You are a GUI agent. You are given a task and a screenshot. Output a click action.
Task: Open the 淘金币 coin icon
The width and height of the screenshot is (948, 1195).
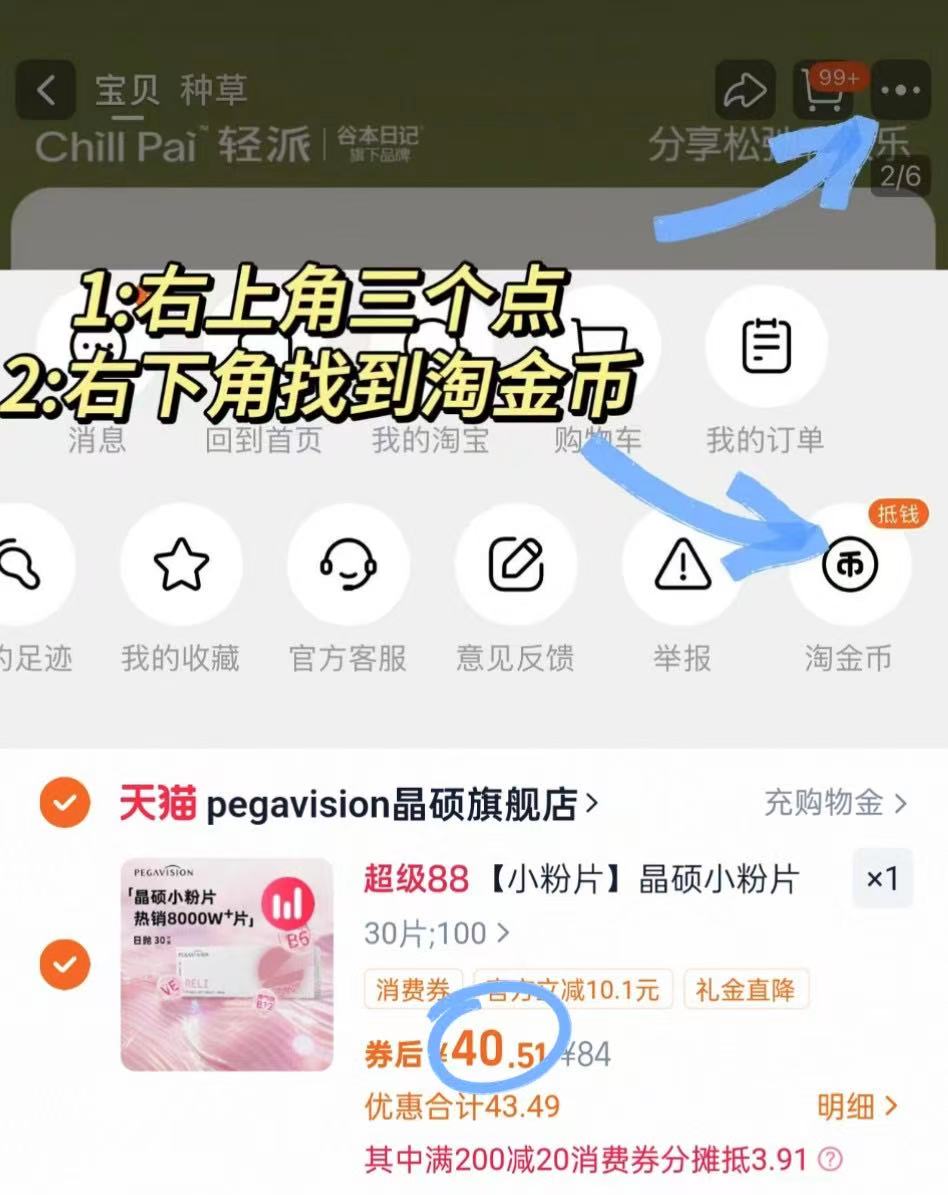click(x=848, y=565)
